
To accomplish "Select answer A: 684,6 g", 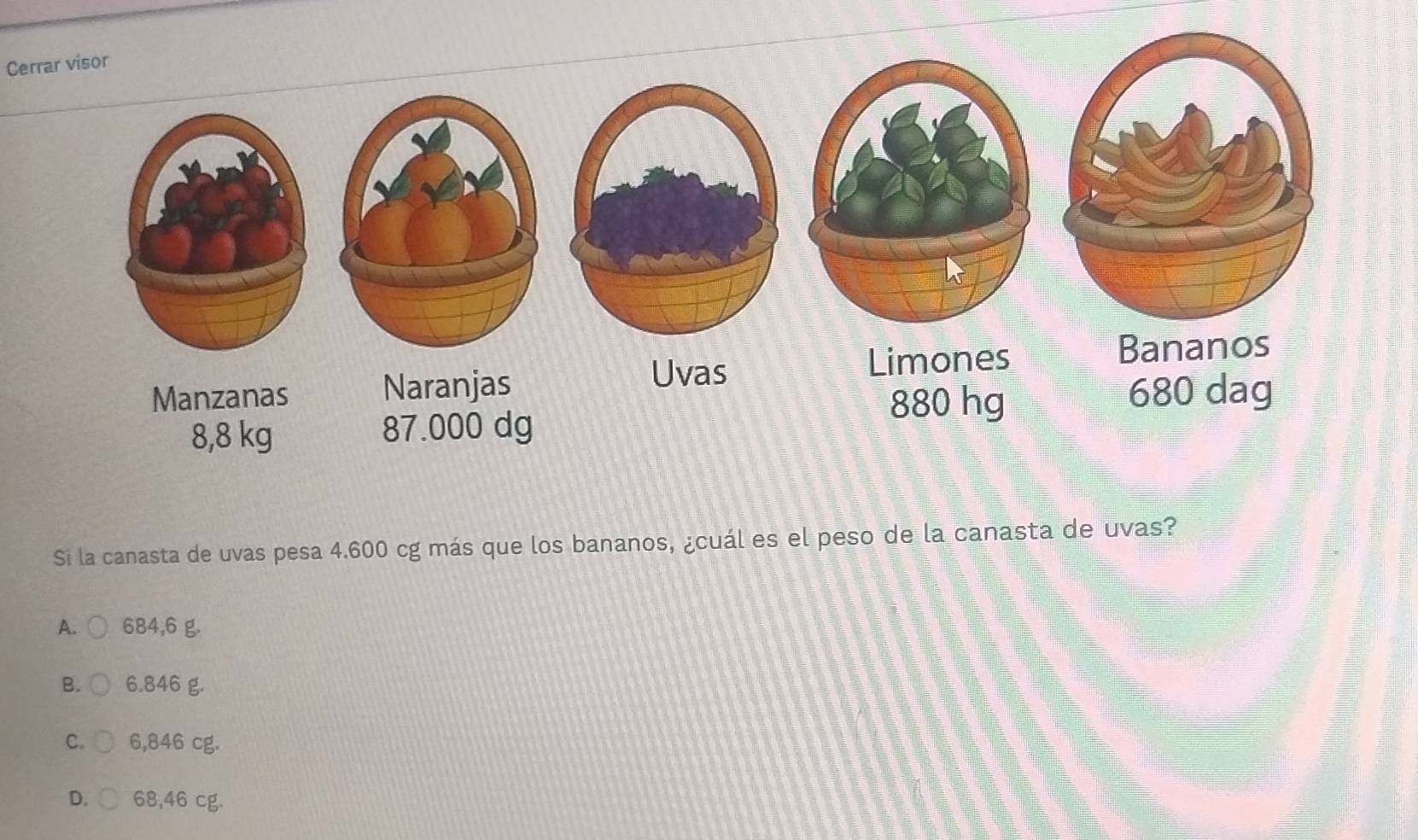I will pyautogui.click(x=99, y=628).
